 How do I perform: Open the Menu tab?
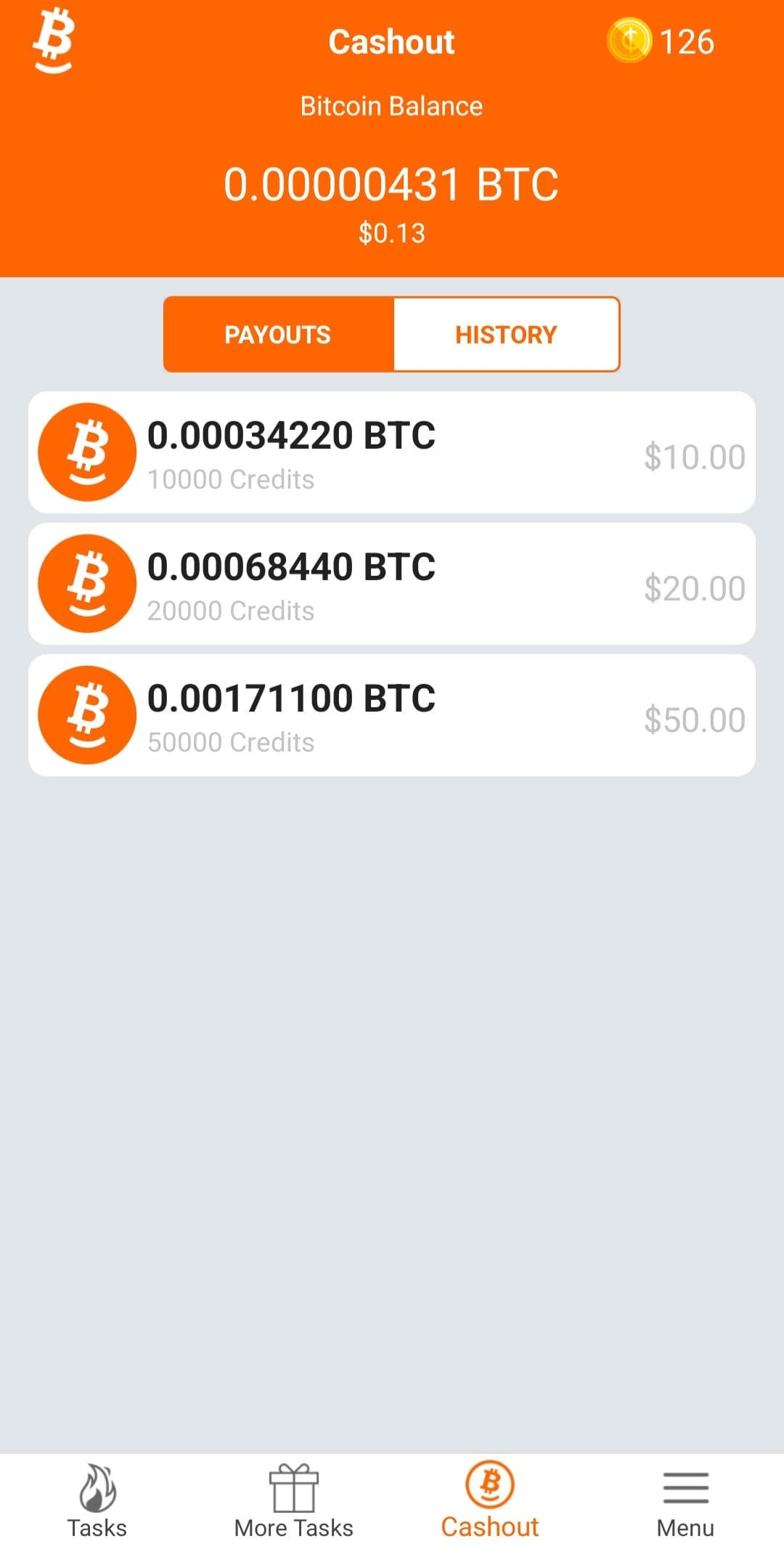click(x=685, y=1501)
